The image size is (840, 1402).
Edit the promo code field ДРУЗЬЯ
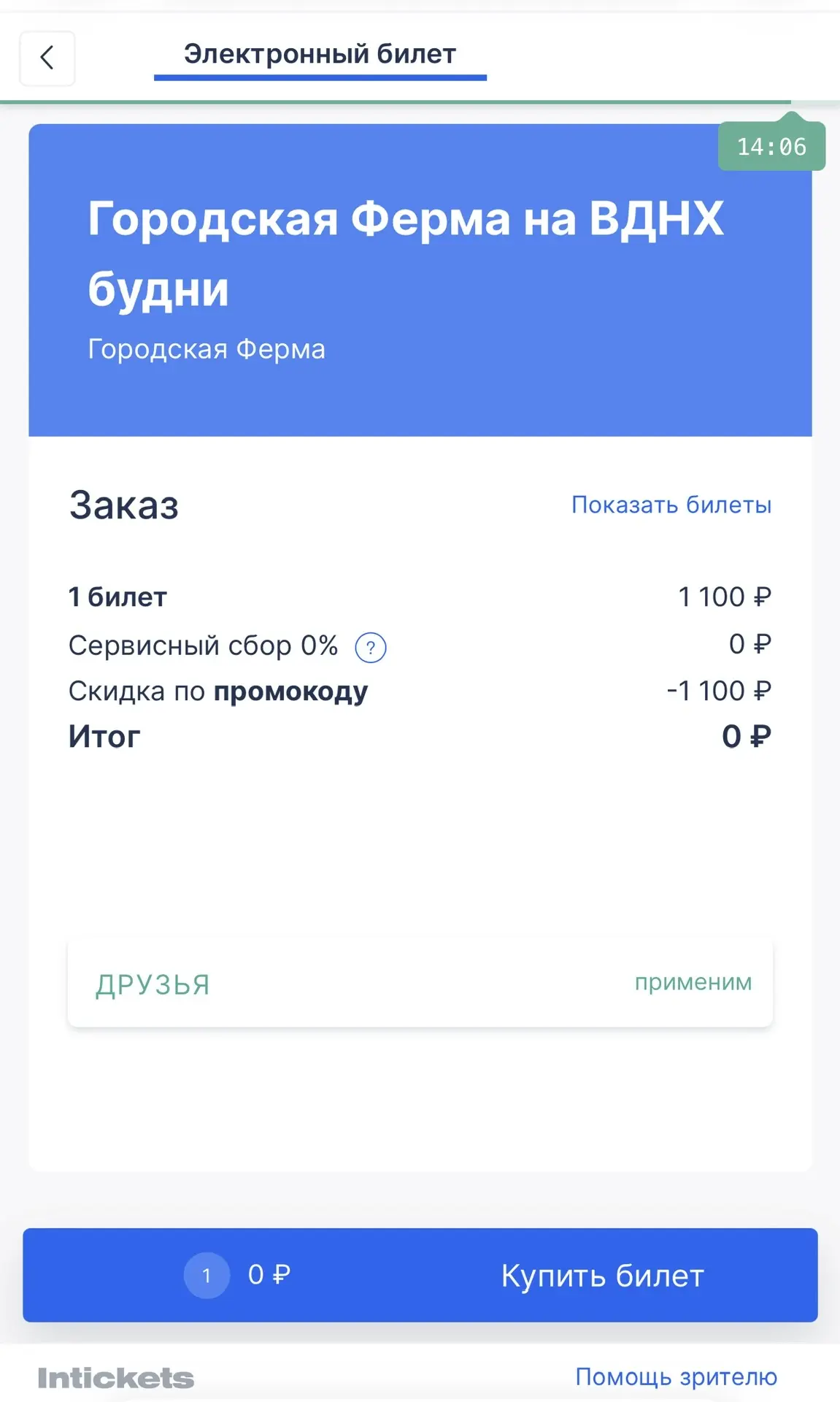(x=292, y=984)
